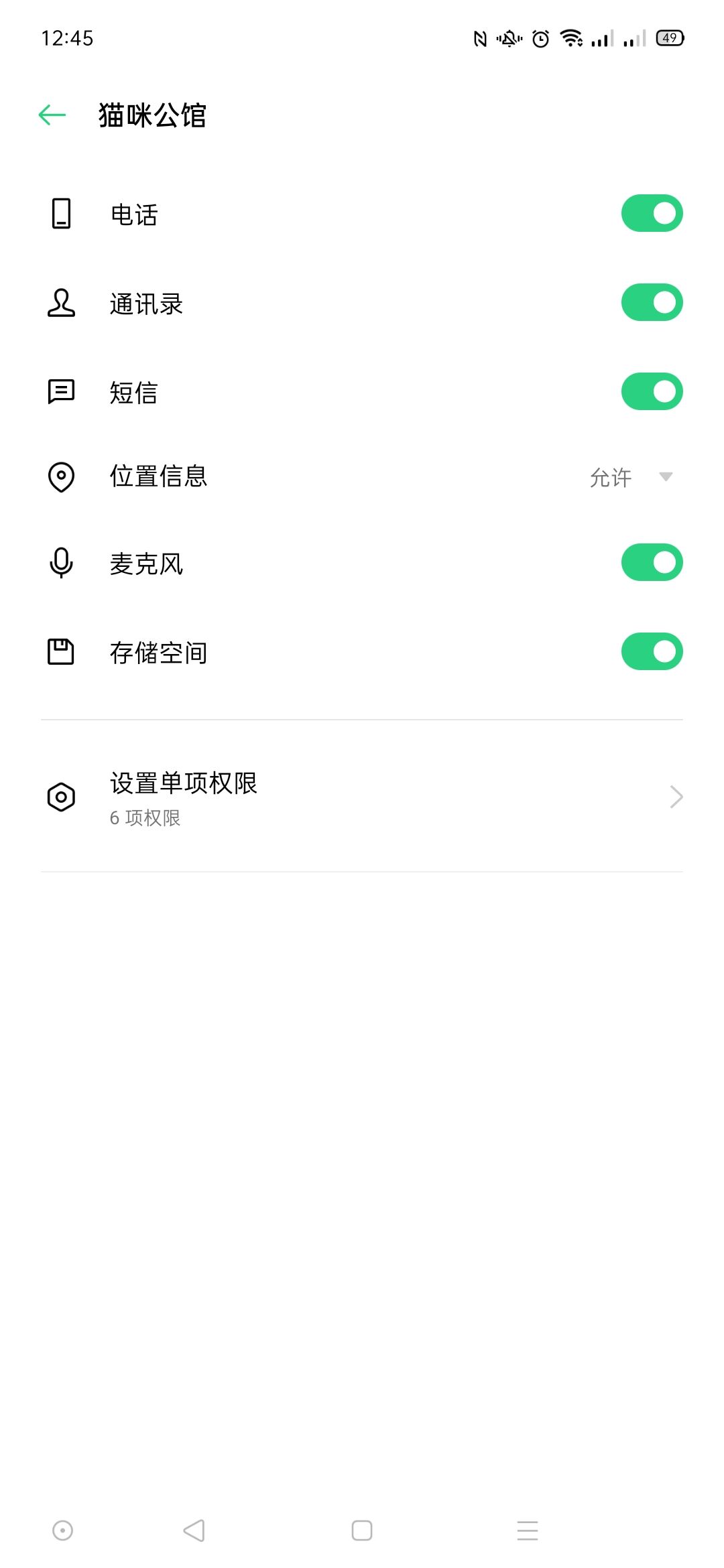This screenshot has height=1568, width=724.
Task: Turn off 通讯录 permission
Action: [x=652, y=303]
